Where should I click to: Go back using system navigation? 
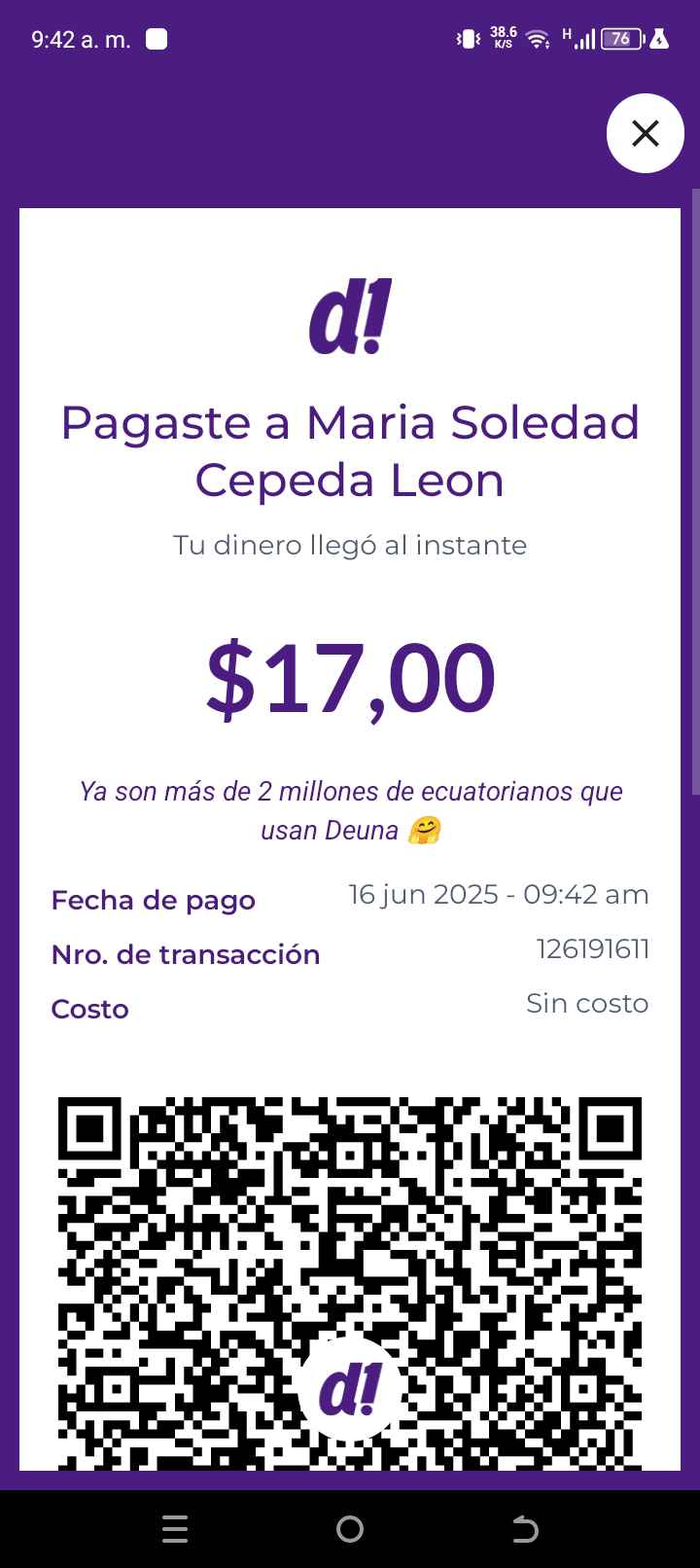(525, 1530)
